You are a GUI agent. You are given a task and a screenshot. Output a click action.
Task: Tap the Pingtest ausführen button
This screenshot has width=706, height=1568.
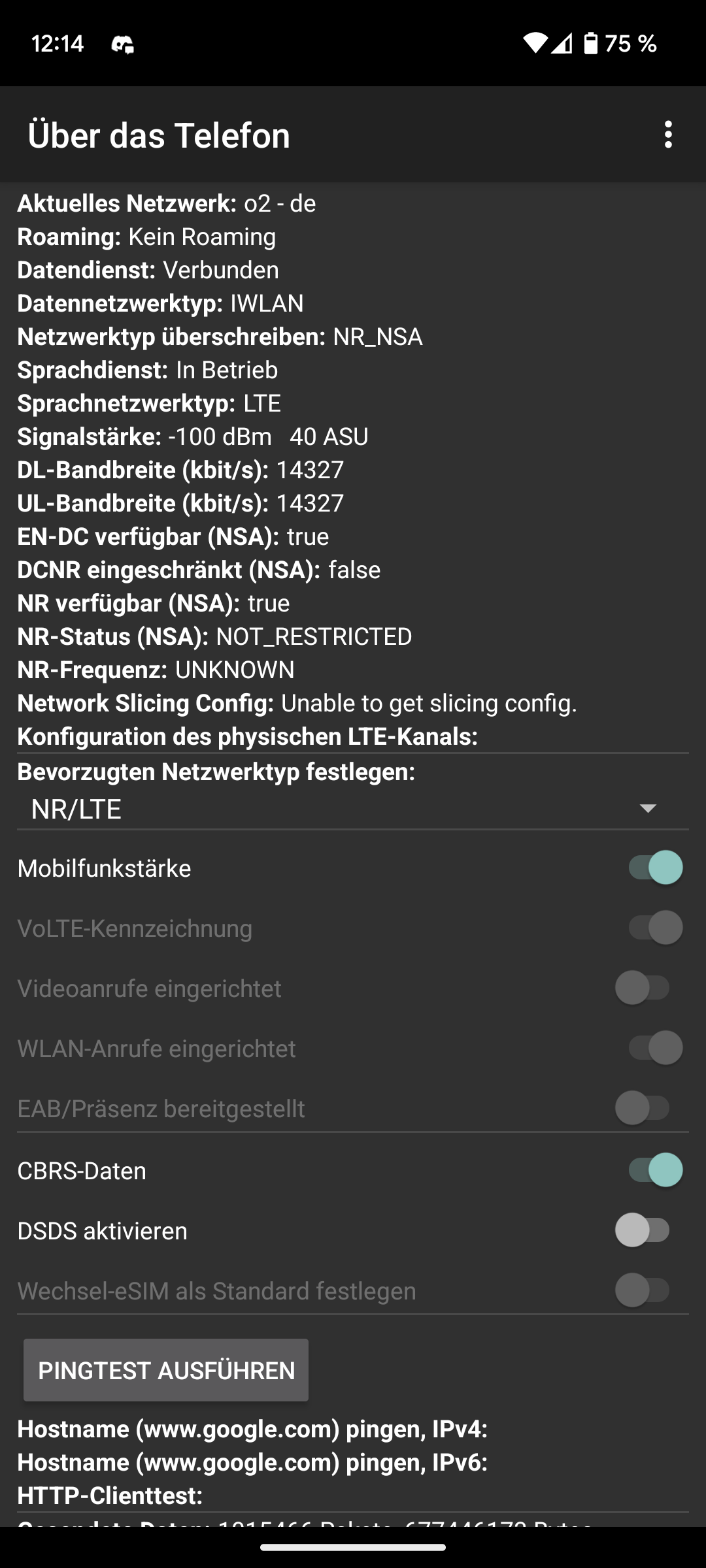(166, 1370)
